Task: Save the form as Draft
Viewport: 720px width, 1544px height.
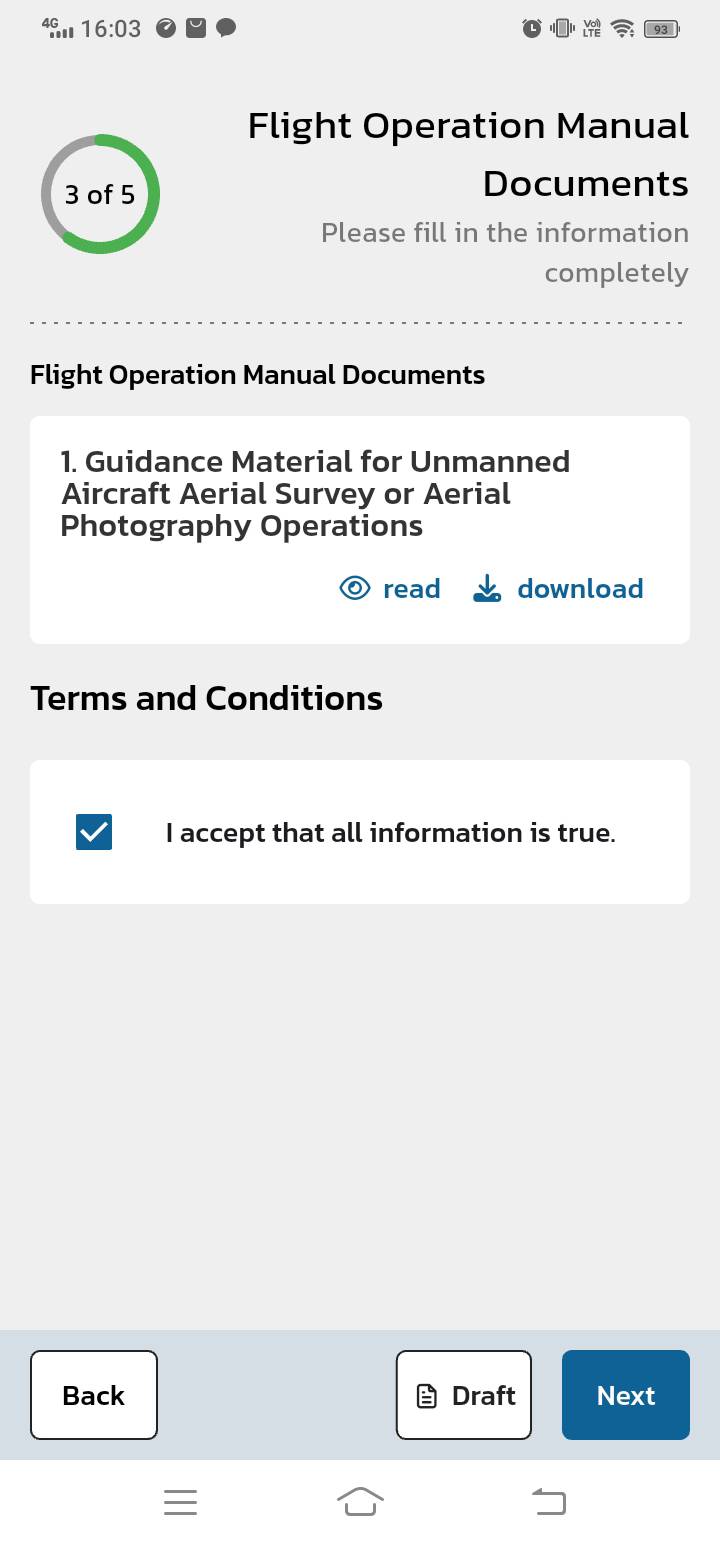Action: [464, 1395]
